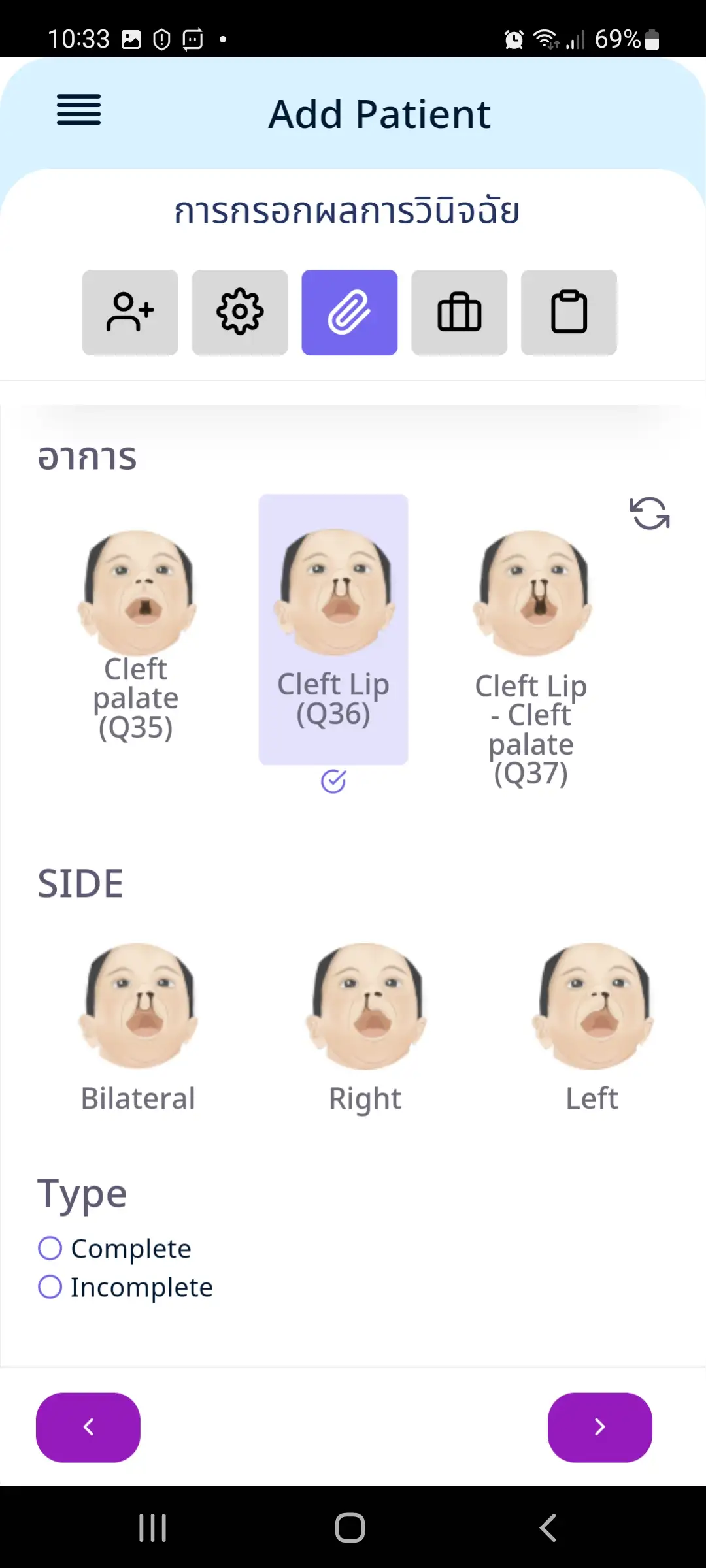Viewport: 706px width, 1568px height.
Task: Go to the previous form page
Action: (88, 1427)
